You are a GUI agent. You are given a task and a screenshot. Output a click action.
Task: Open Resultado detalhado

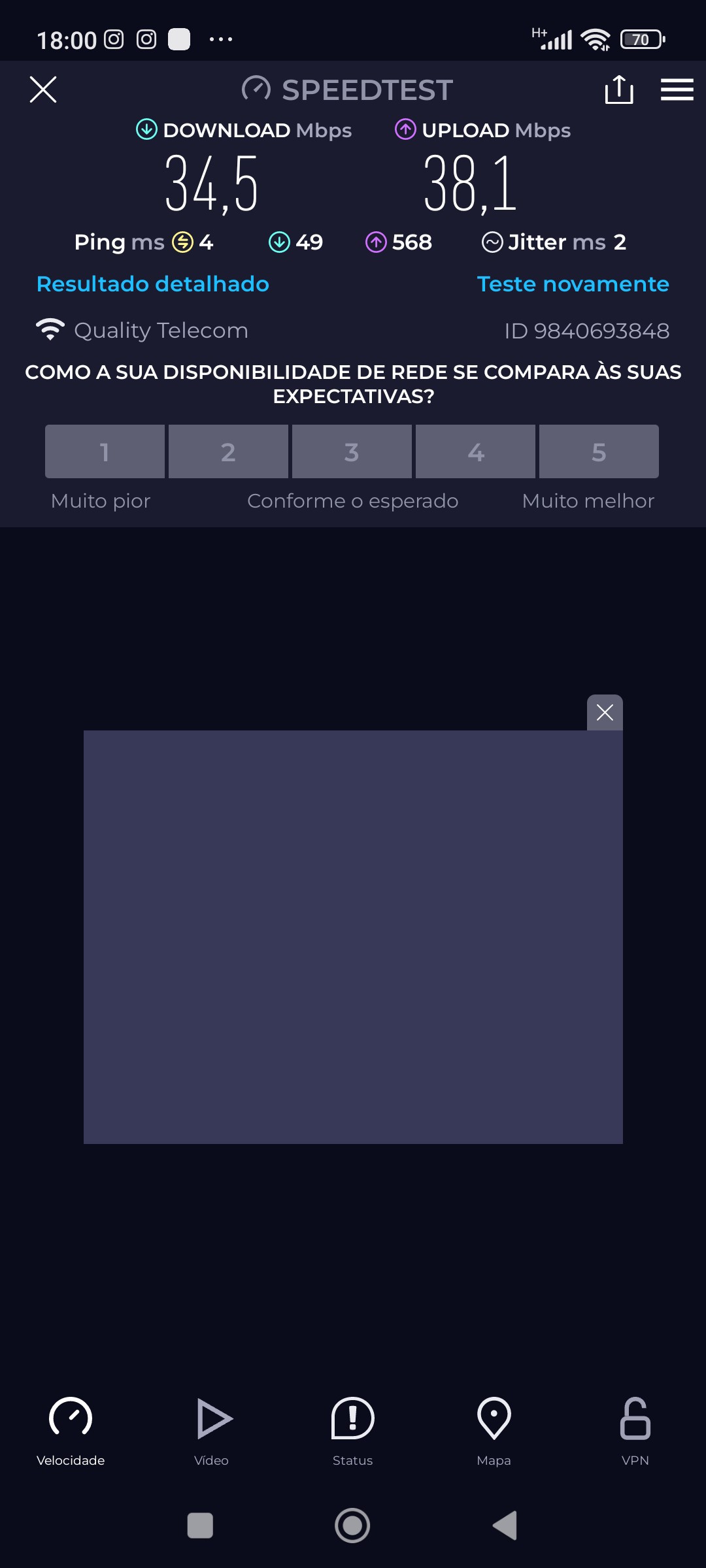pyautogui.click(x=153, y=284)
